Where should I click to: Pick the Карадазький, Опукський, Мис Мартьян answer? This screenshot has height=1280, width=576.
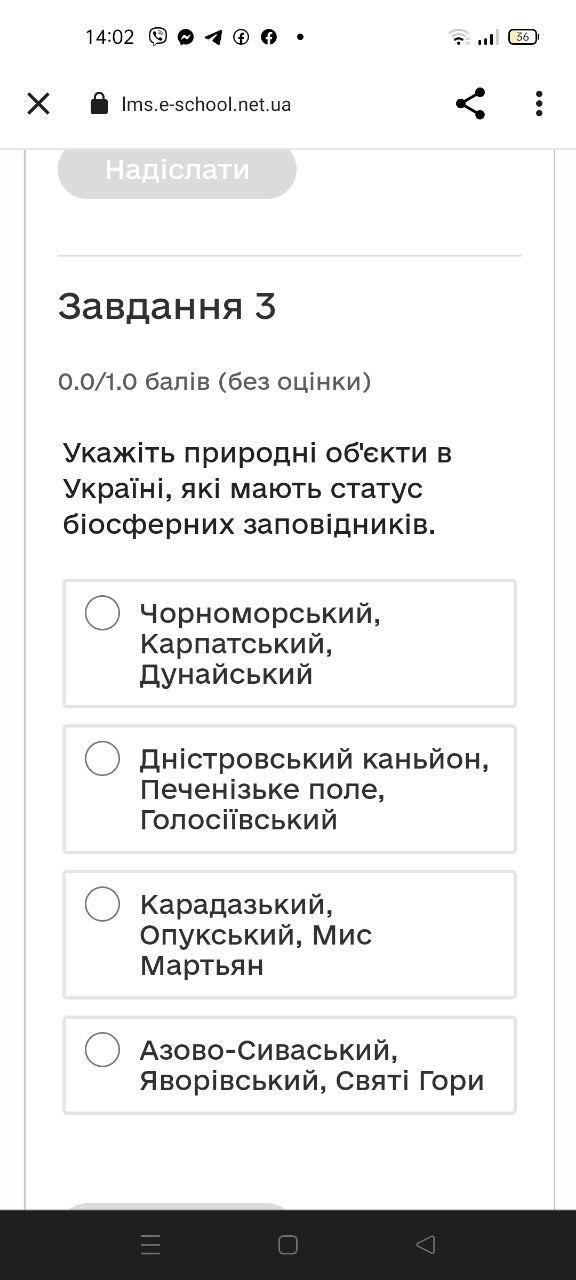(289, 934)
